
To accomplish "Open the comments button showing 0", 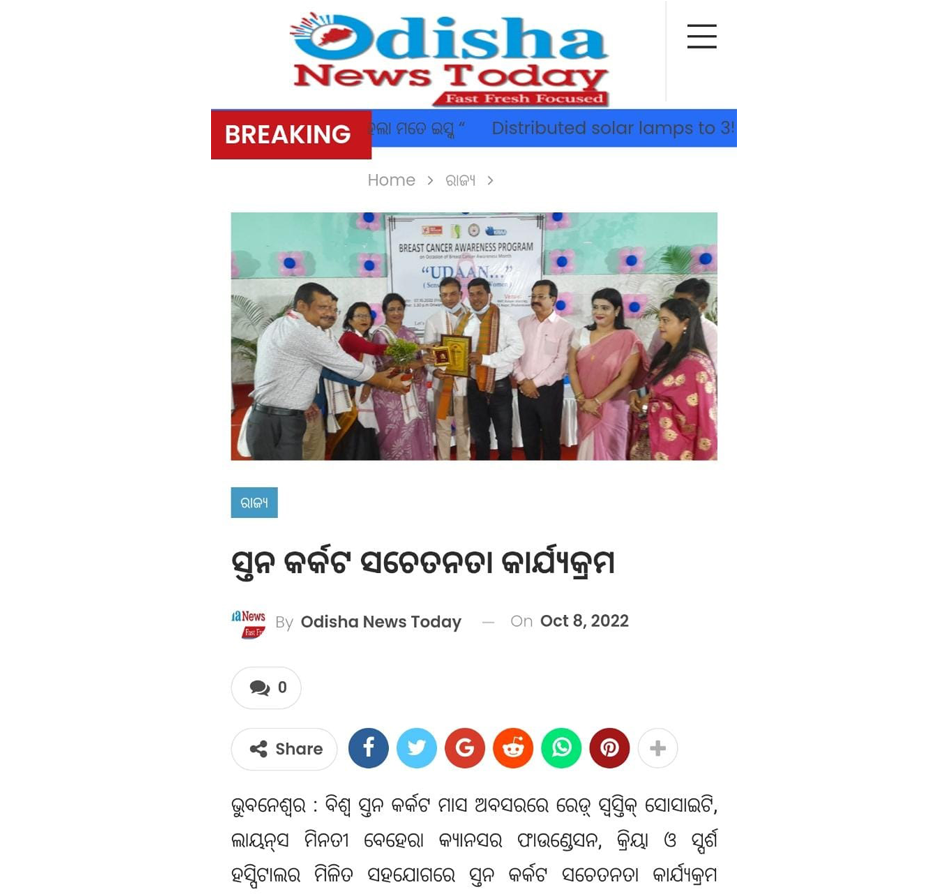I will coord(266,688).
